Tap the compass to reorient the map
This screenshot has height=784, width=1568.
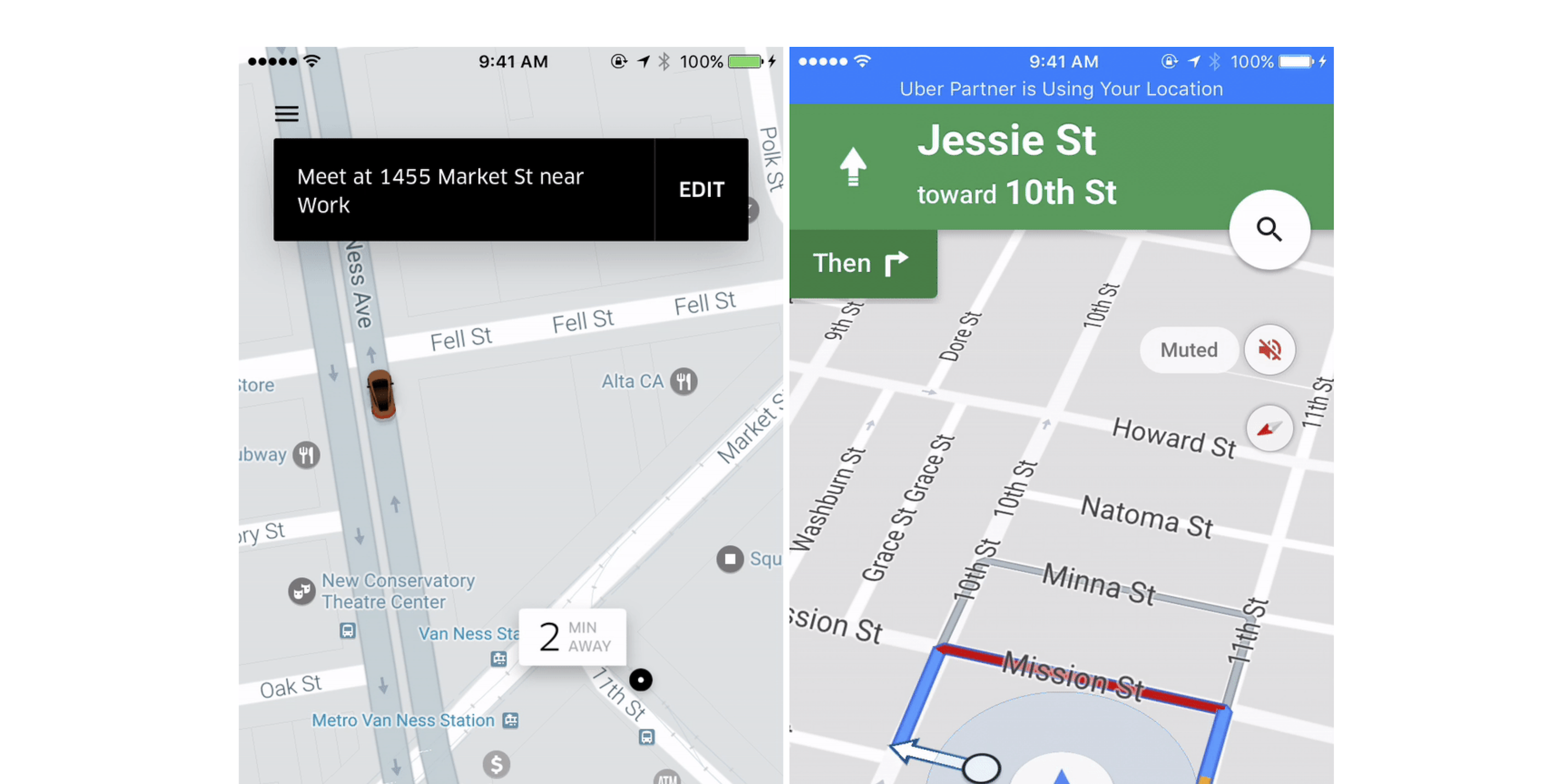tap(1269, 429)
